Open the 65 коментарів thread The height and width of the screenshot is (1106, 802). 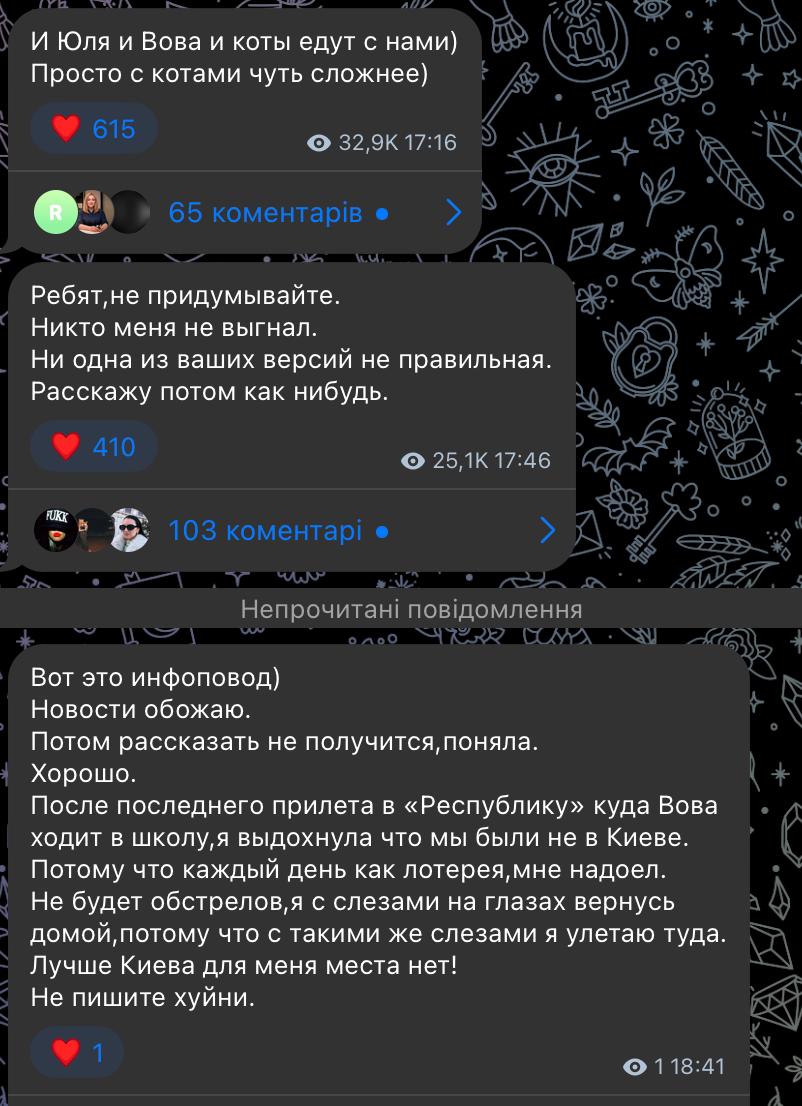point(266,212)
